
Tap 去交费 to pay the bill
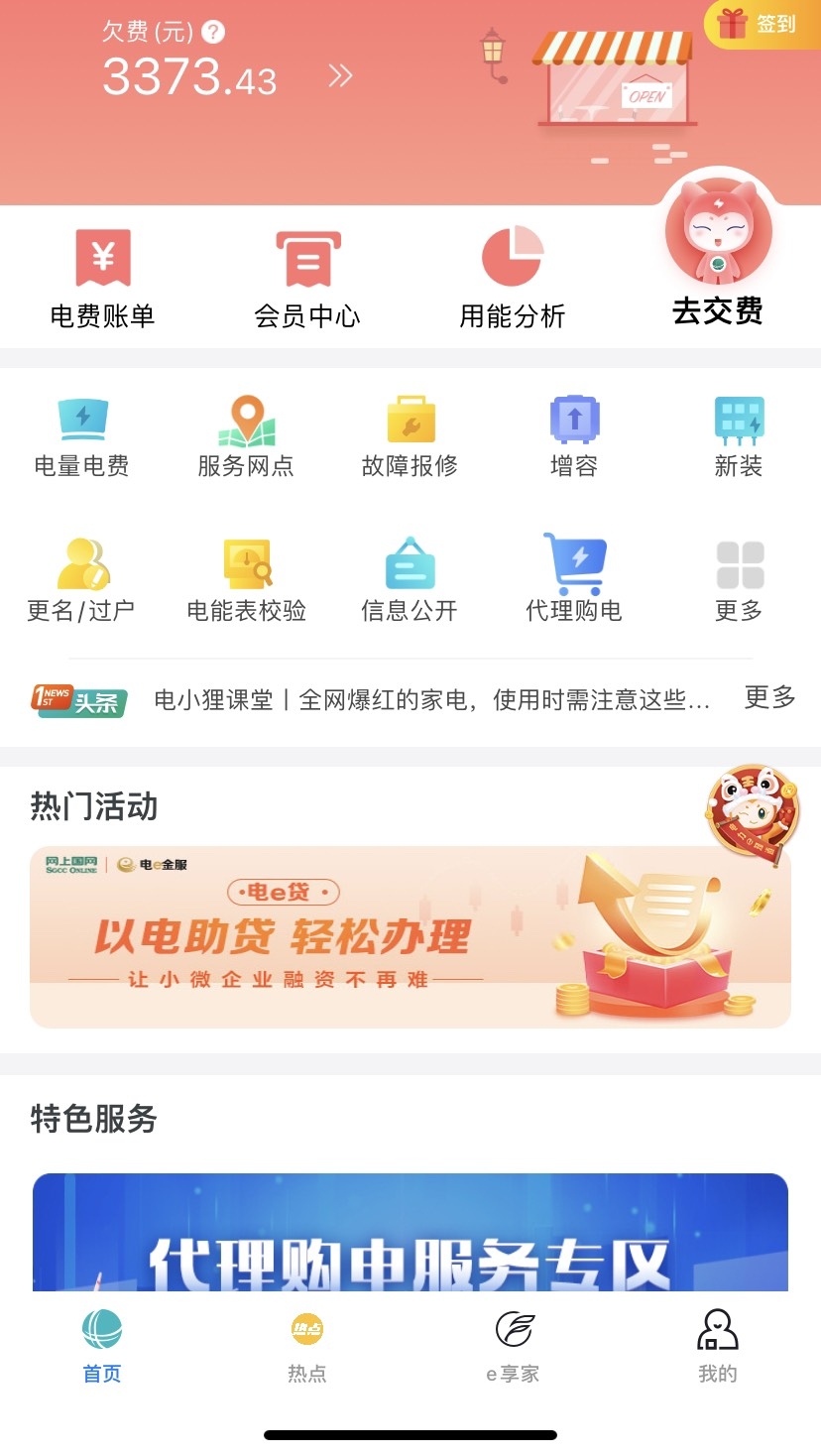click(718, 260)
